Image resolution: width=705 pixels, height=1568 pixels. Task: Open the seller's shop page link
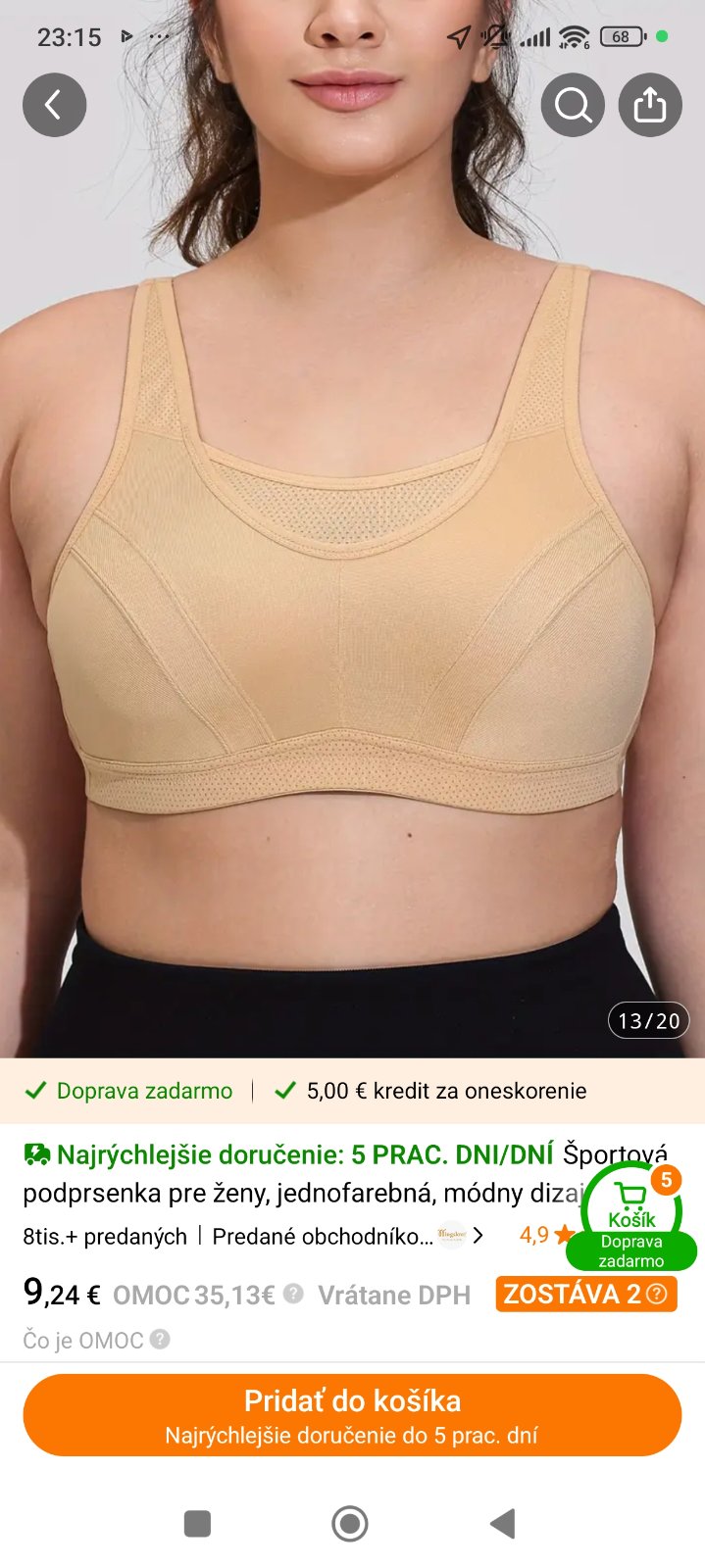pos(347,1236)
